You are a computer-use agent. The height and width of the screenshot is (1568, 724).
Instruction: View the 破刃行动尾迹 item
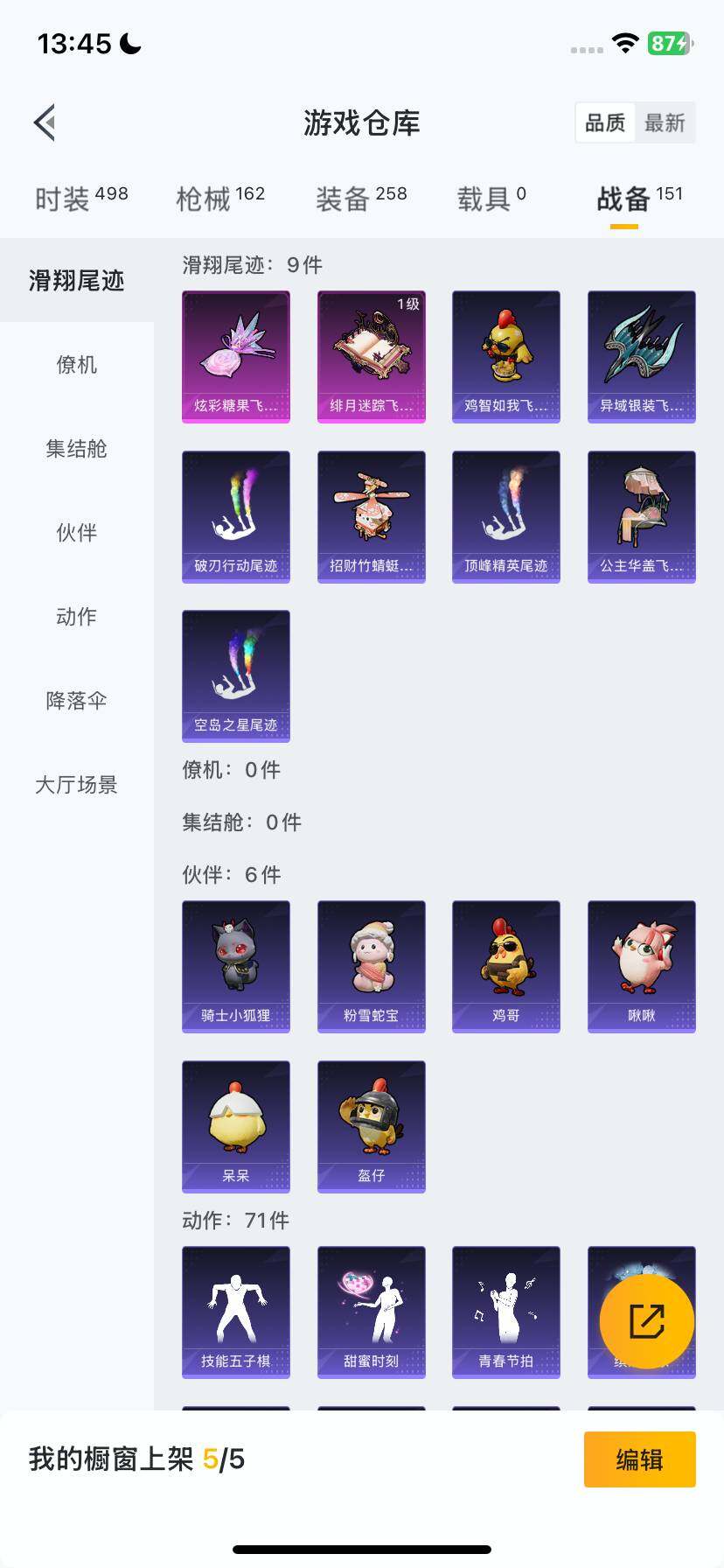(x=236, y=516)
